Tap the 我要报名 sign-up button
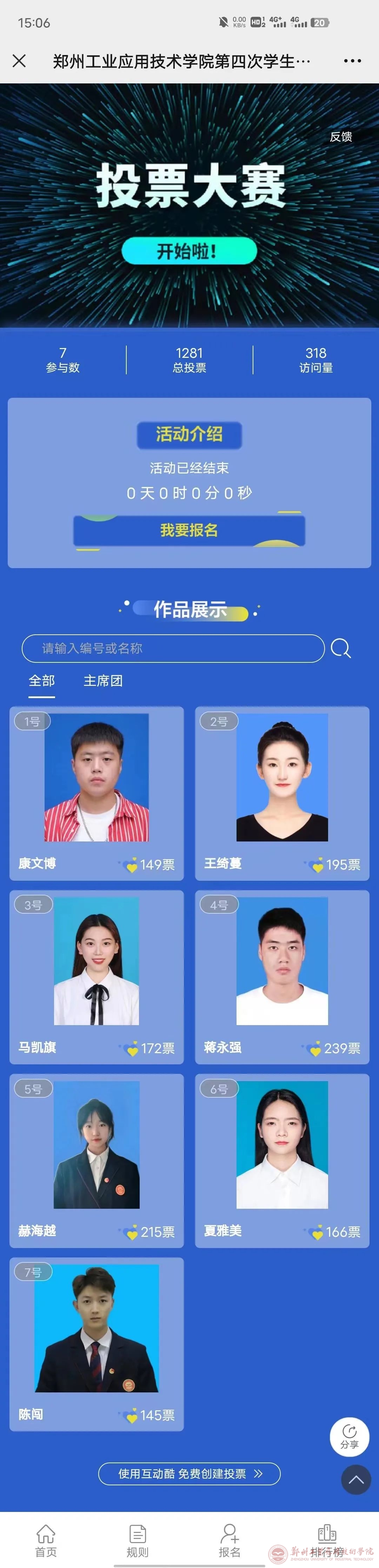Viewport: 379px width, 1568px height. pos(189,530)
